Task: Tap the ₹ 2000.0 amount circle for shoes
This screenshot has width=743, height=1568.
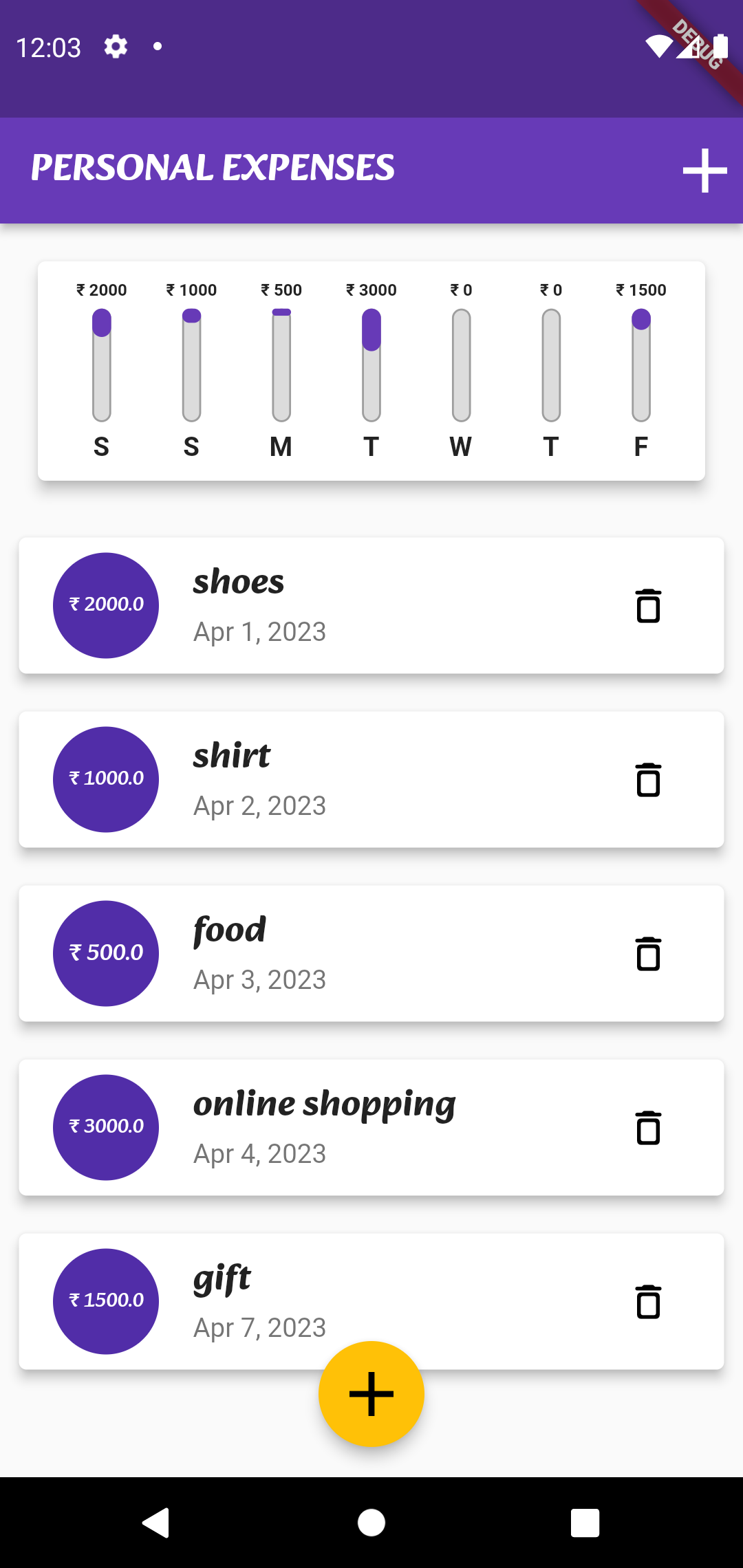Action: [105, 605]
